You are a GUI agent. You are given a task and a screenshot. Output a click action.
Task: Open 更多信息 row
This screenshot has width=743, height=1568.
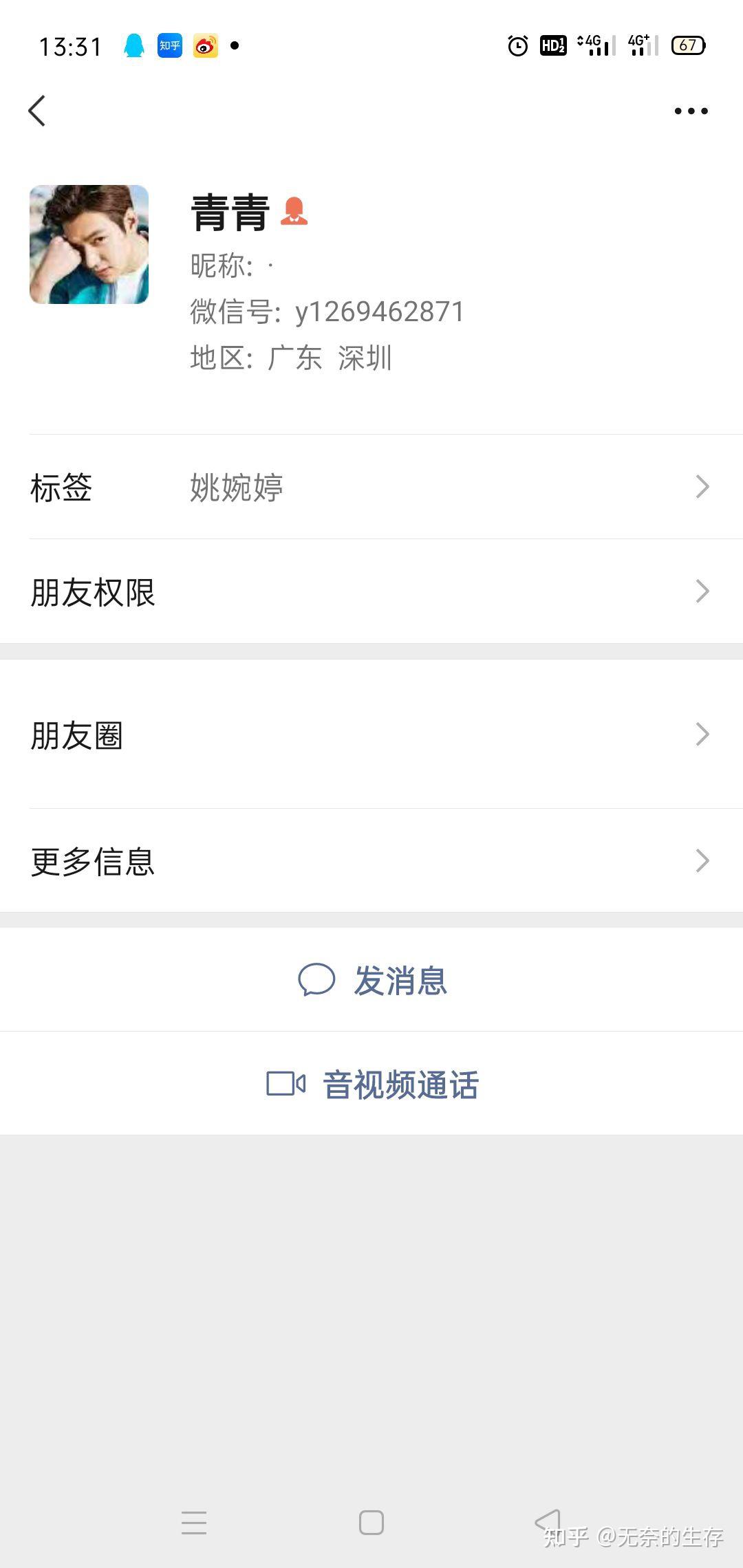(371, 861)
